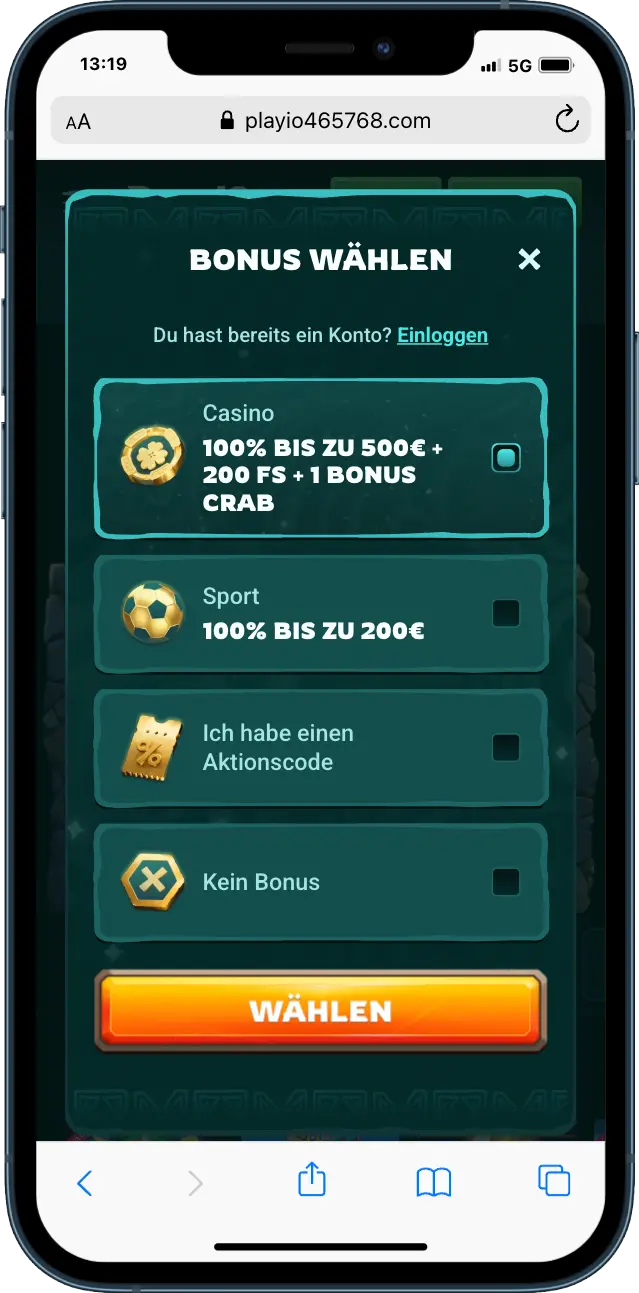Viewport: 639px width, 1293px height.
Task: Tap the playio465768.com address bar
Action: coord(325,121)
